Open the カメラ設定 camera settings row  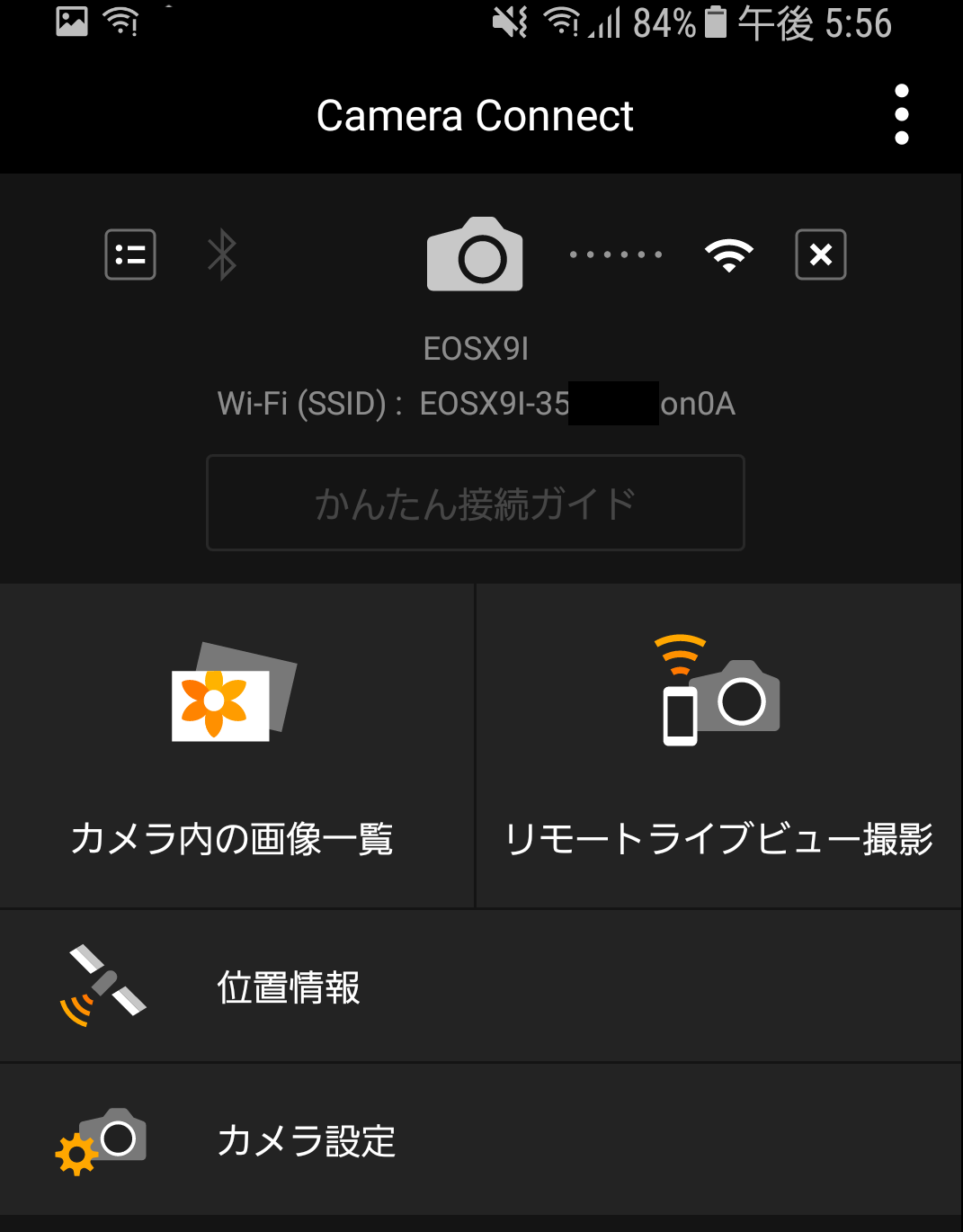click(x=481, y=1140)
